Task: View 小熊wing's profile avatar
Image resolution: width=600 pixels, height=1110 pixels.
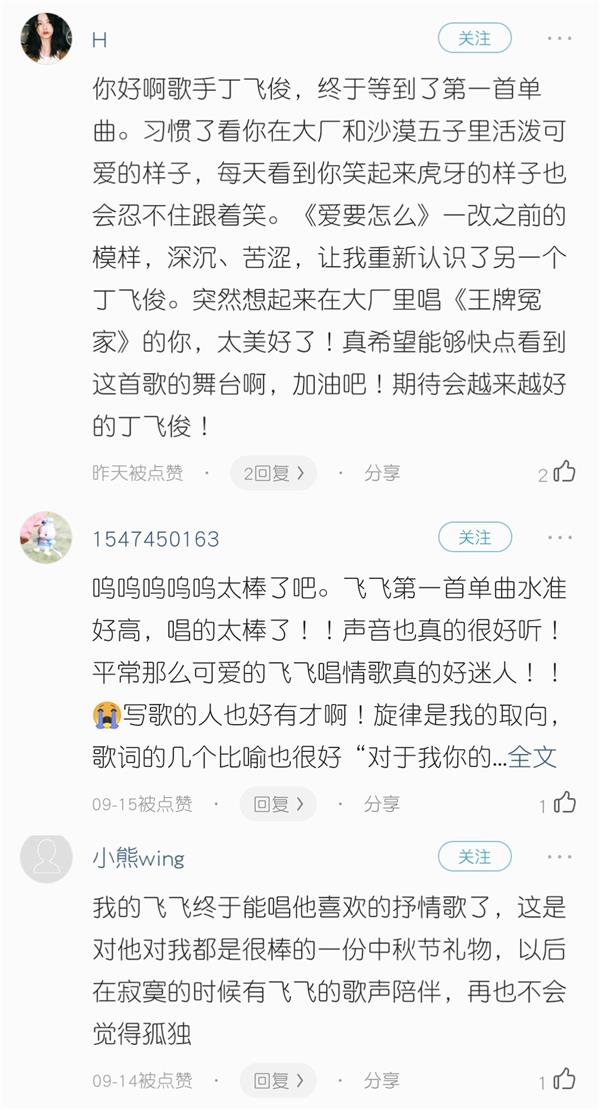Action: (46, 858)
